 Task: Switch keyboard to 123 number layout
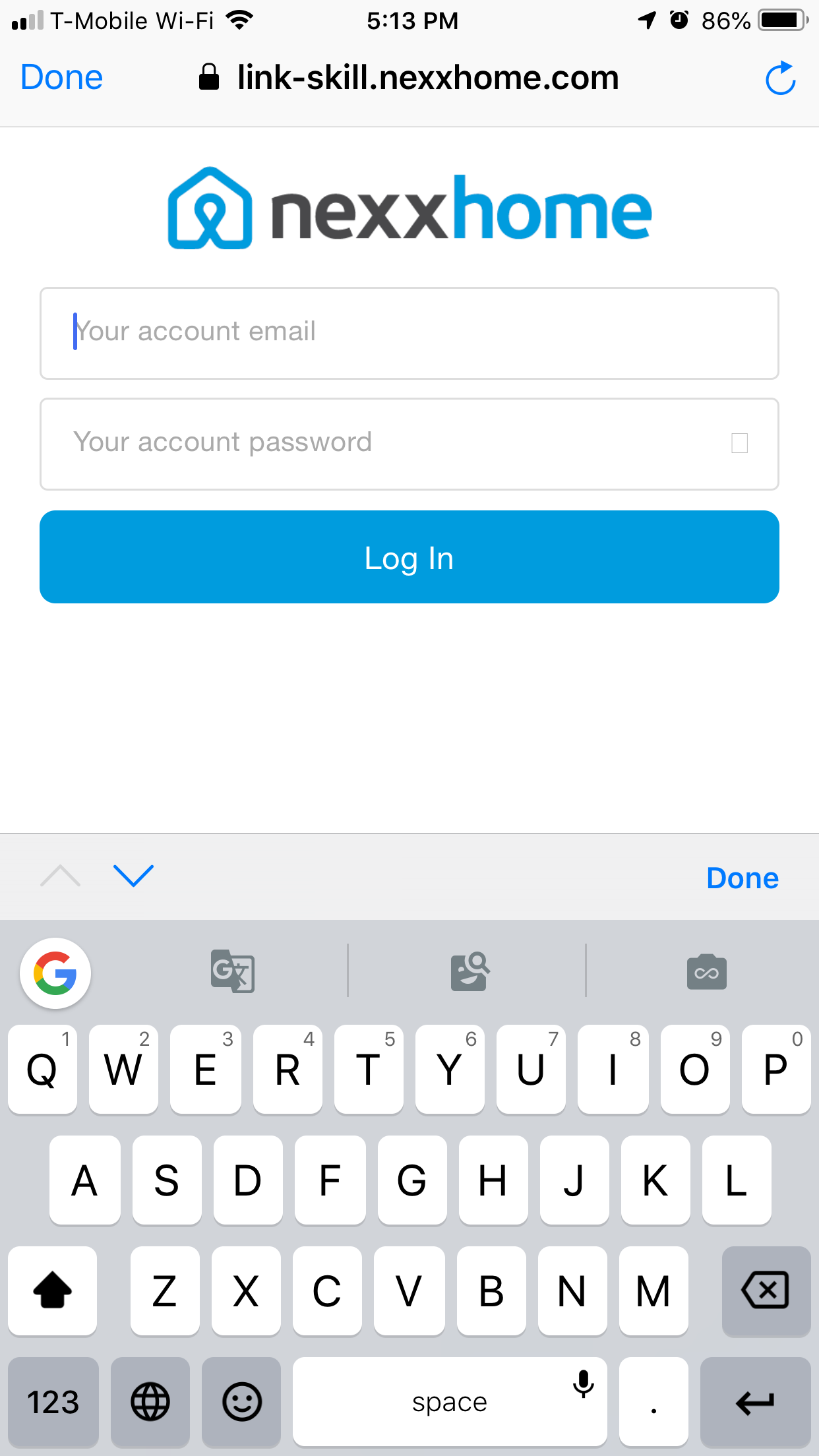(x=53, y=1401)
